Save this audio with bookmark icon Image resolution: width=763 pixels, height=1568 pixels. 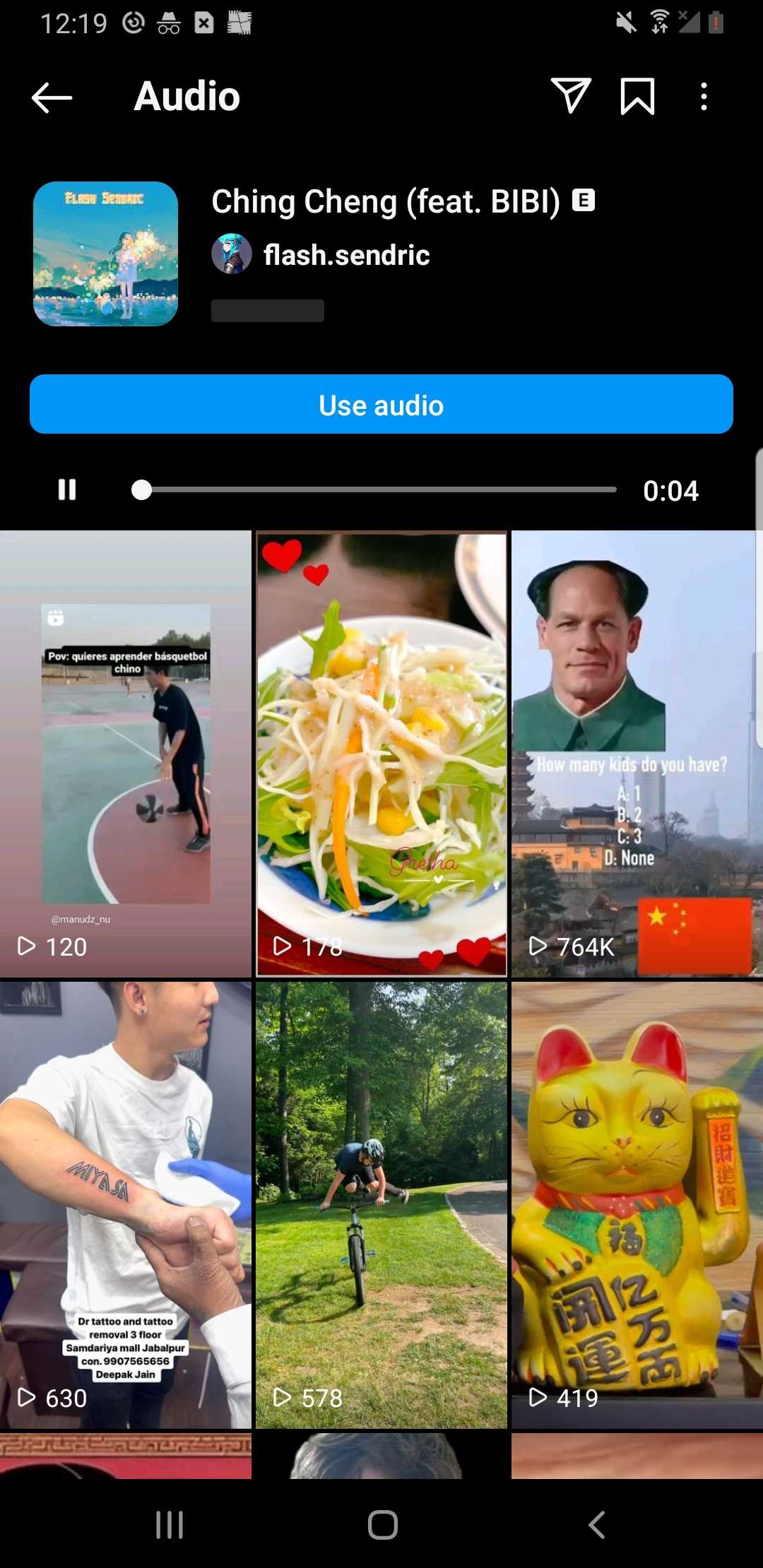click(x=637, y=96)
